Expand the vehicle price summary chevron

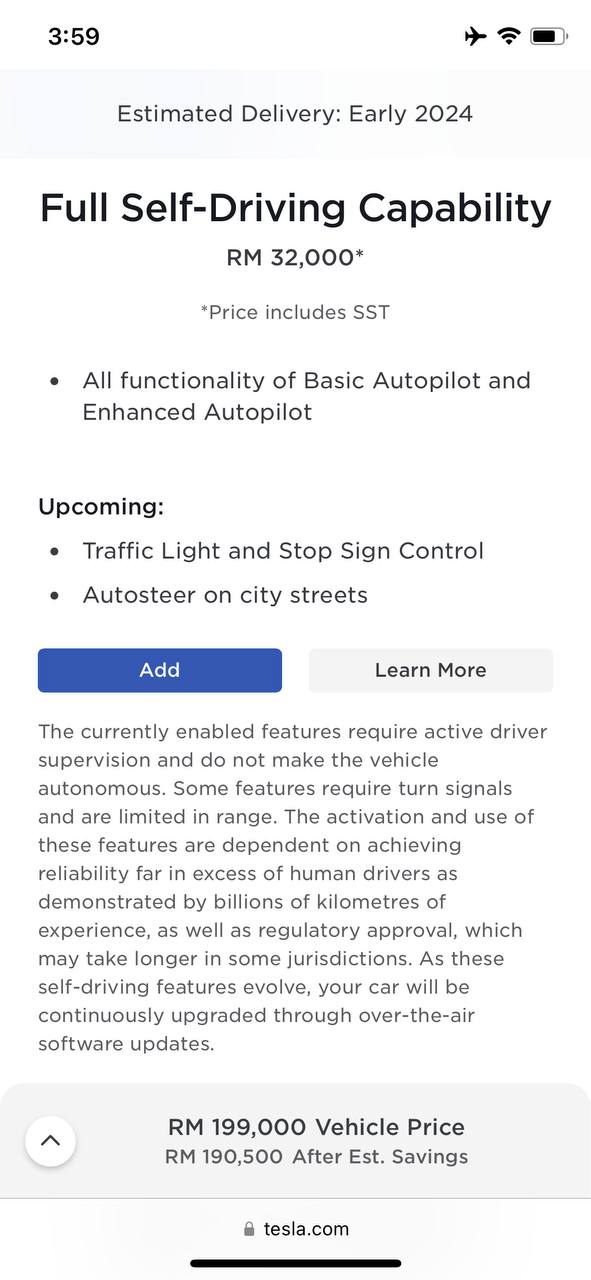tap(50, 1141)
